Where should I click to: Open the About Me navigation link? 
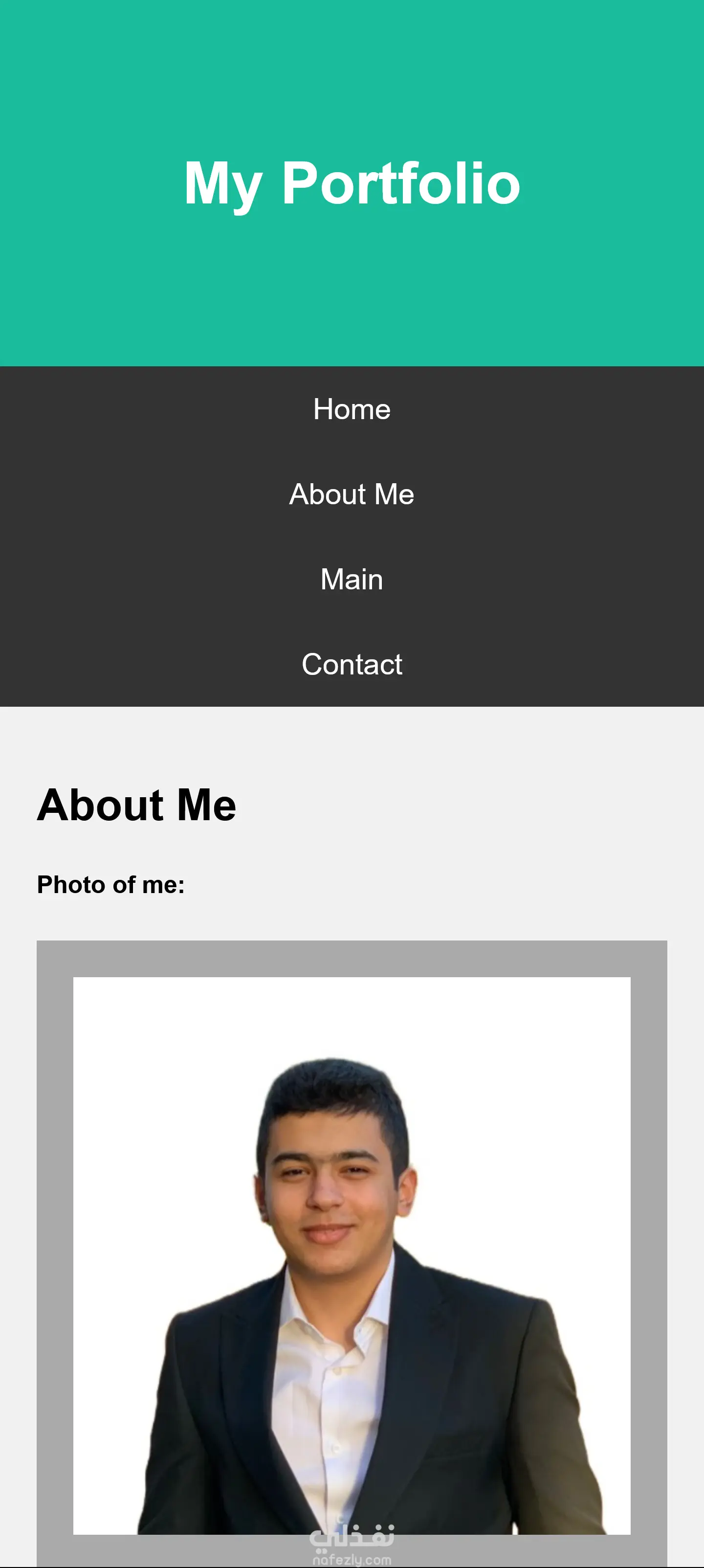[x=352, y=494]
